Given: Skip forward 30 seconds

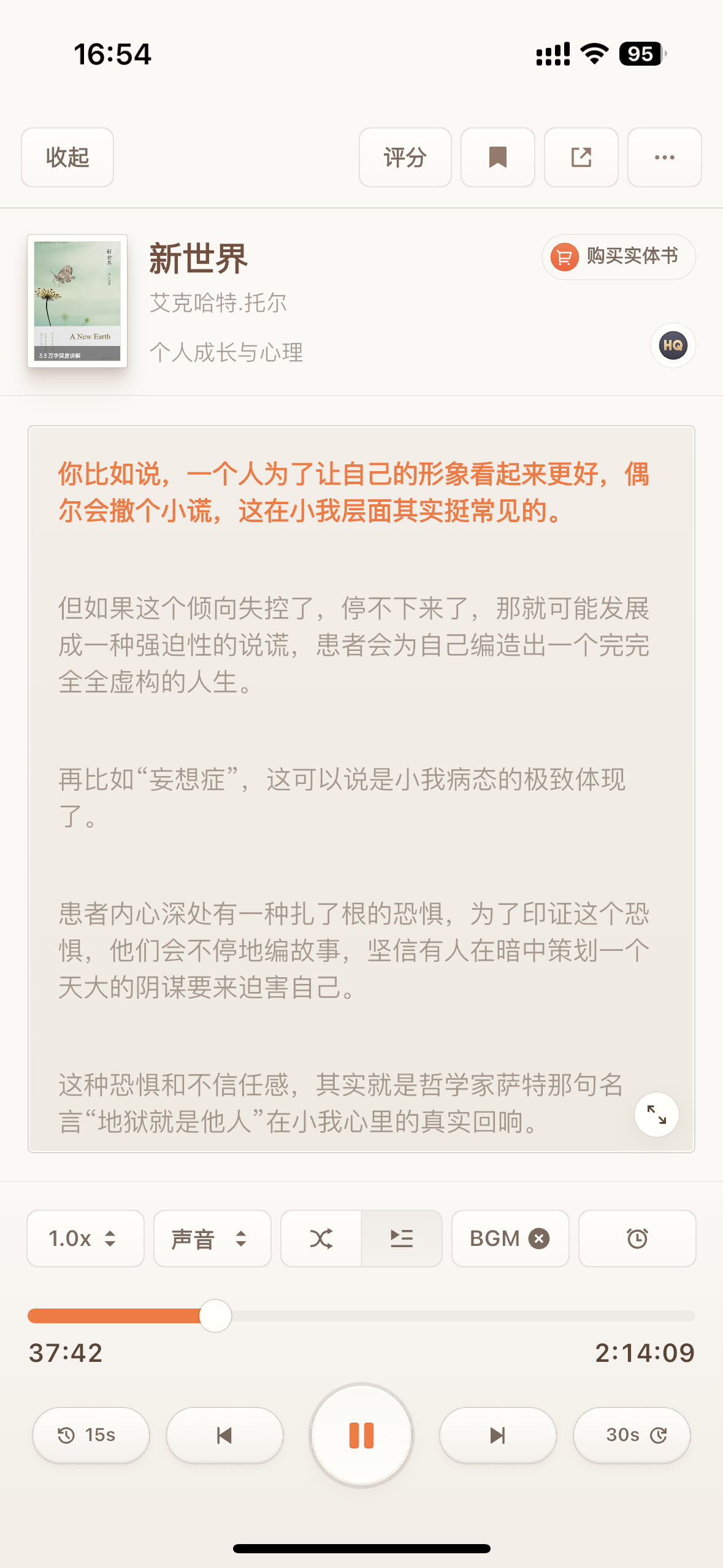Looking at the screenshot, I should [x=632, y=1435].
